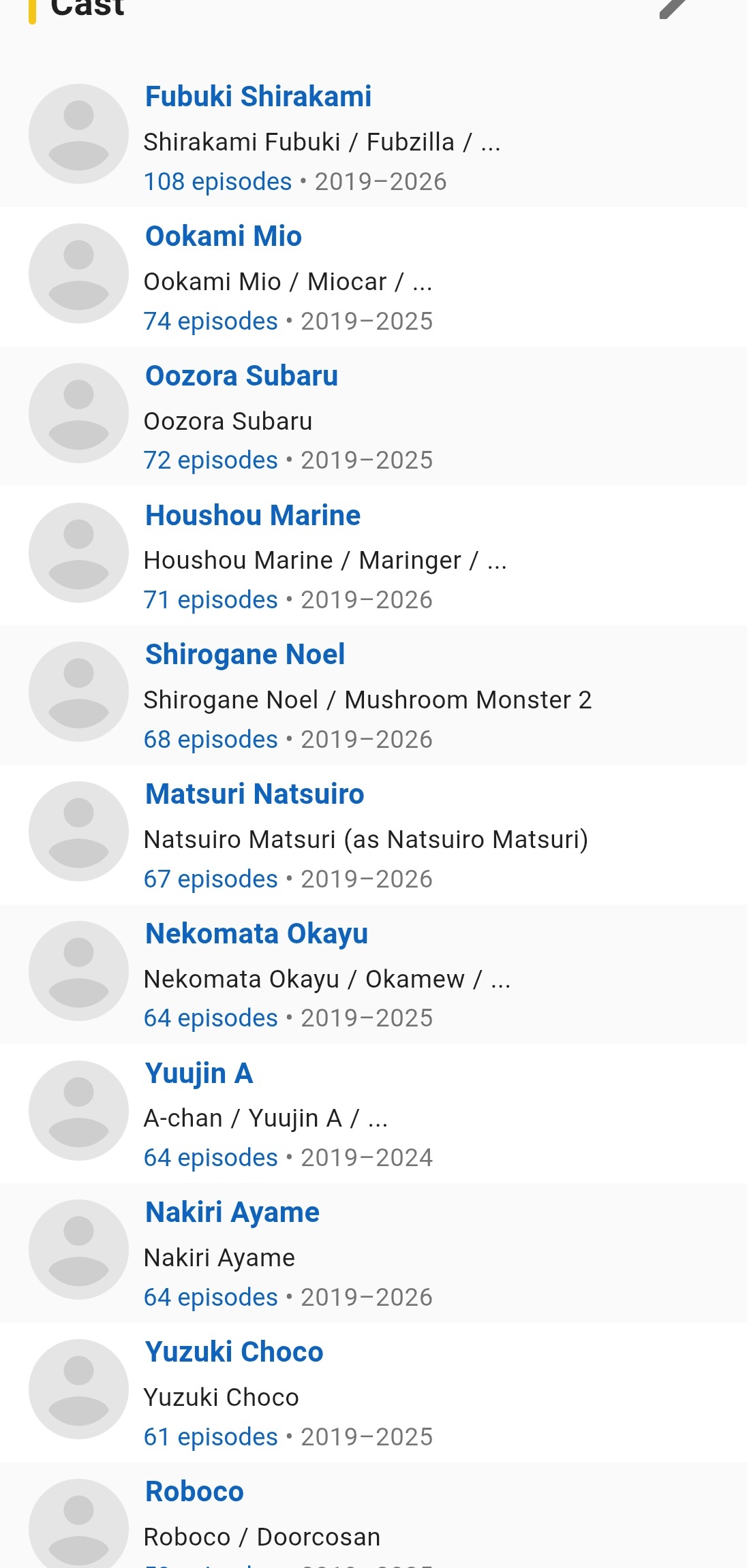Show Matsuri Natsuiro's 67 episodes
This screenshot has height=1568, width=747.
211,879
